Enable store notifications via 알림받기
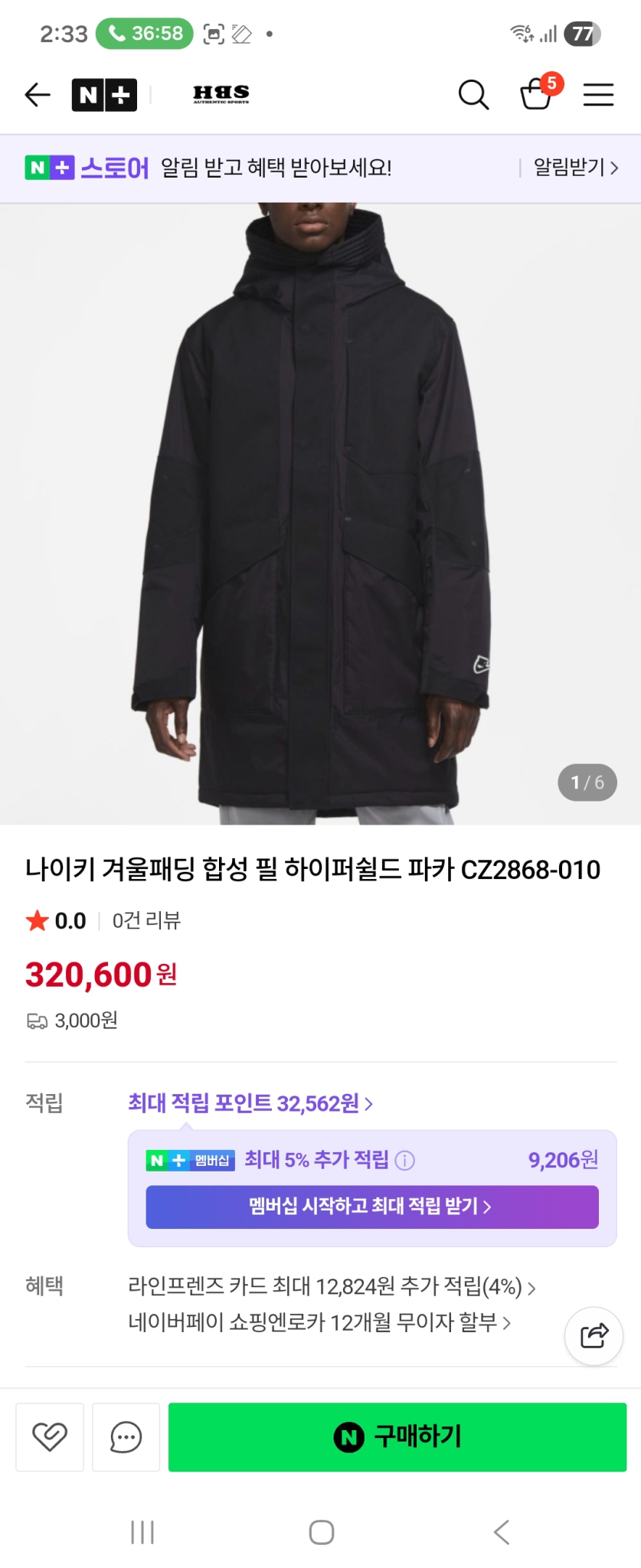The width and height of the screenshot is (641, 1568). pos(573,168)
